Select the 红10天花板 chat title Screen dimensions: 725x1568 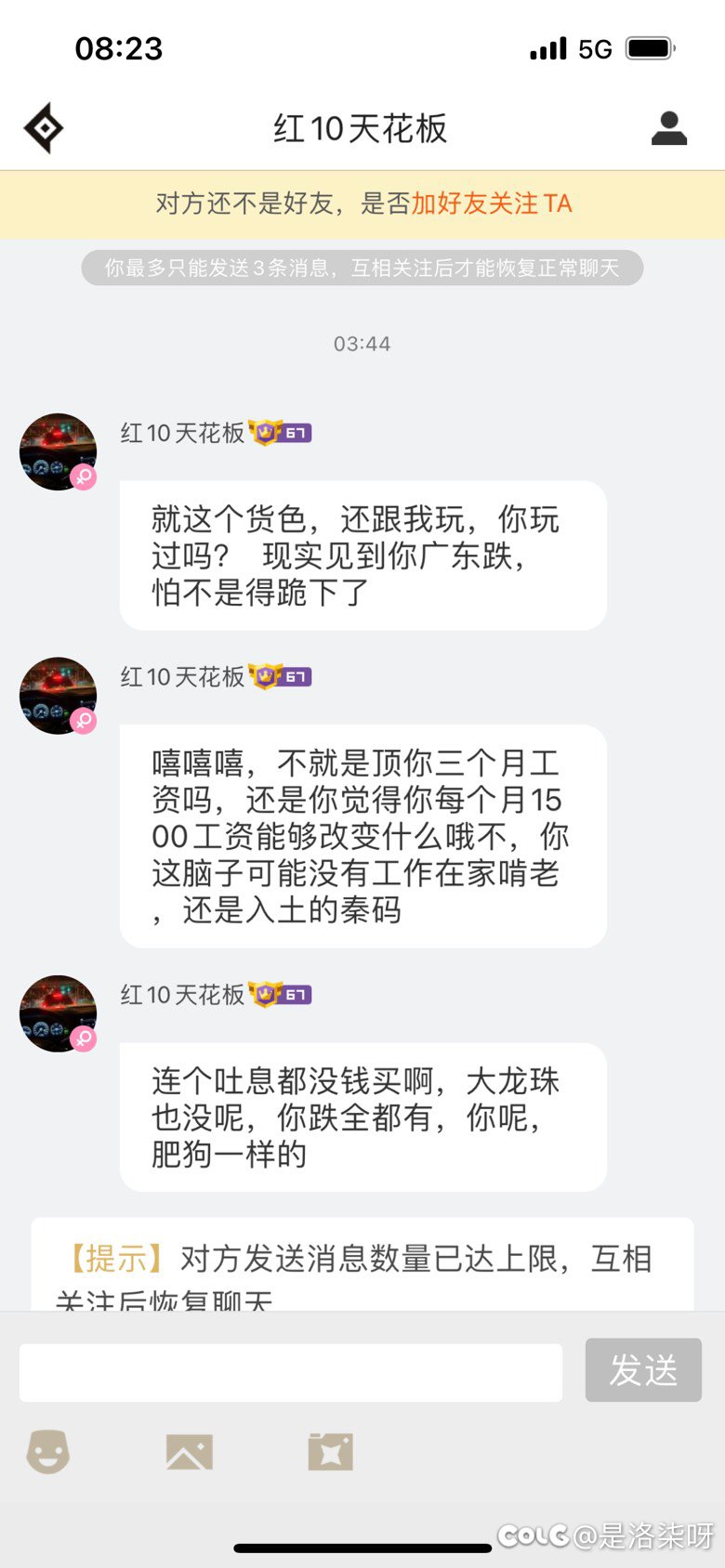point(361,129)
